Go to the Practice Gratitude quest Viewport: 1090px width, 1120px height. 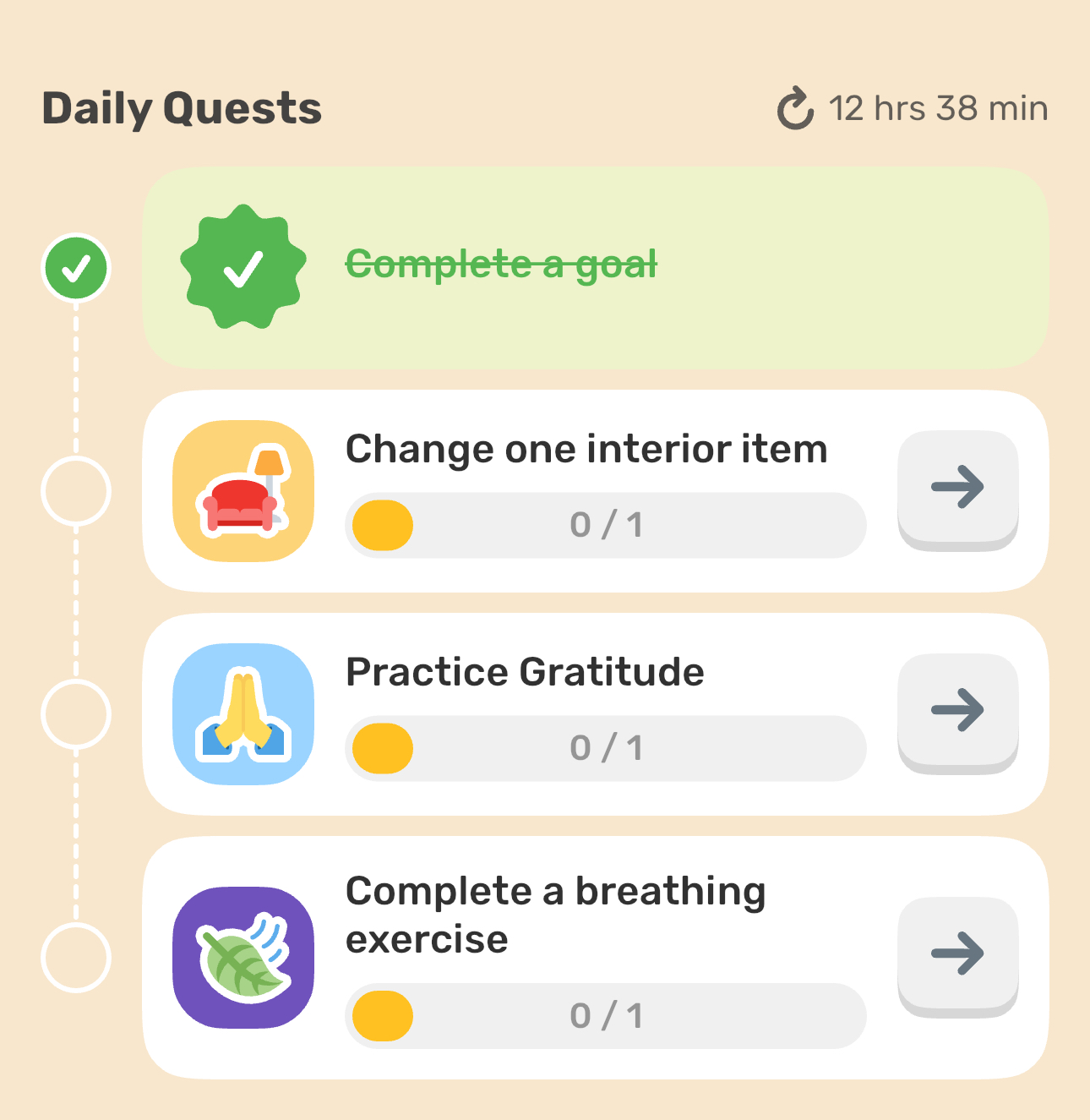[957, 710]
